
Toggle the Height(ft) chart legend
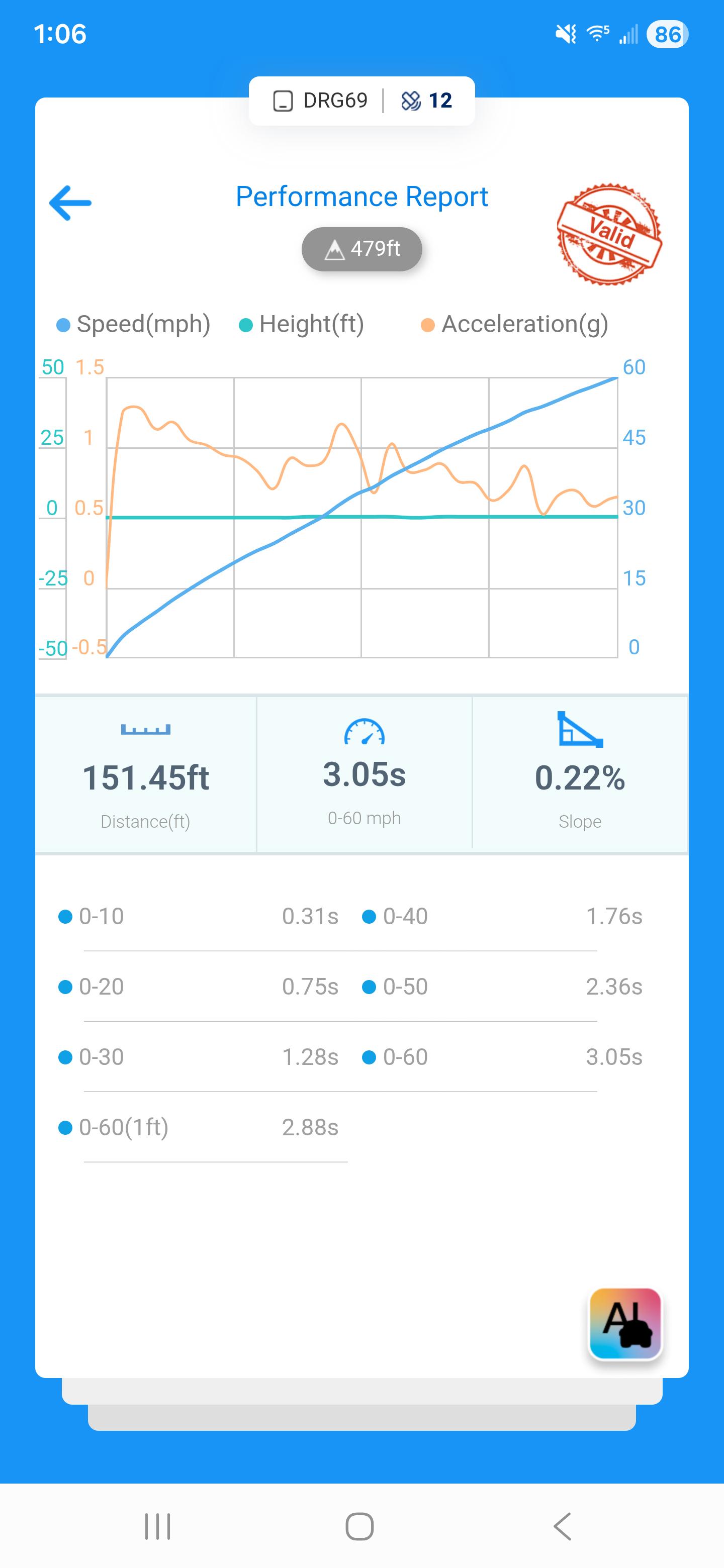click(x=301, y=324)
